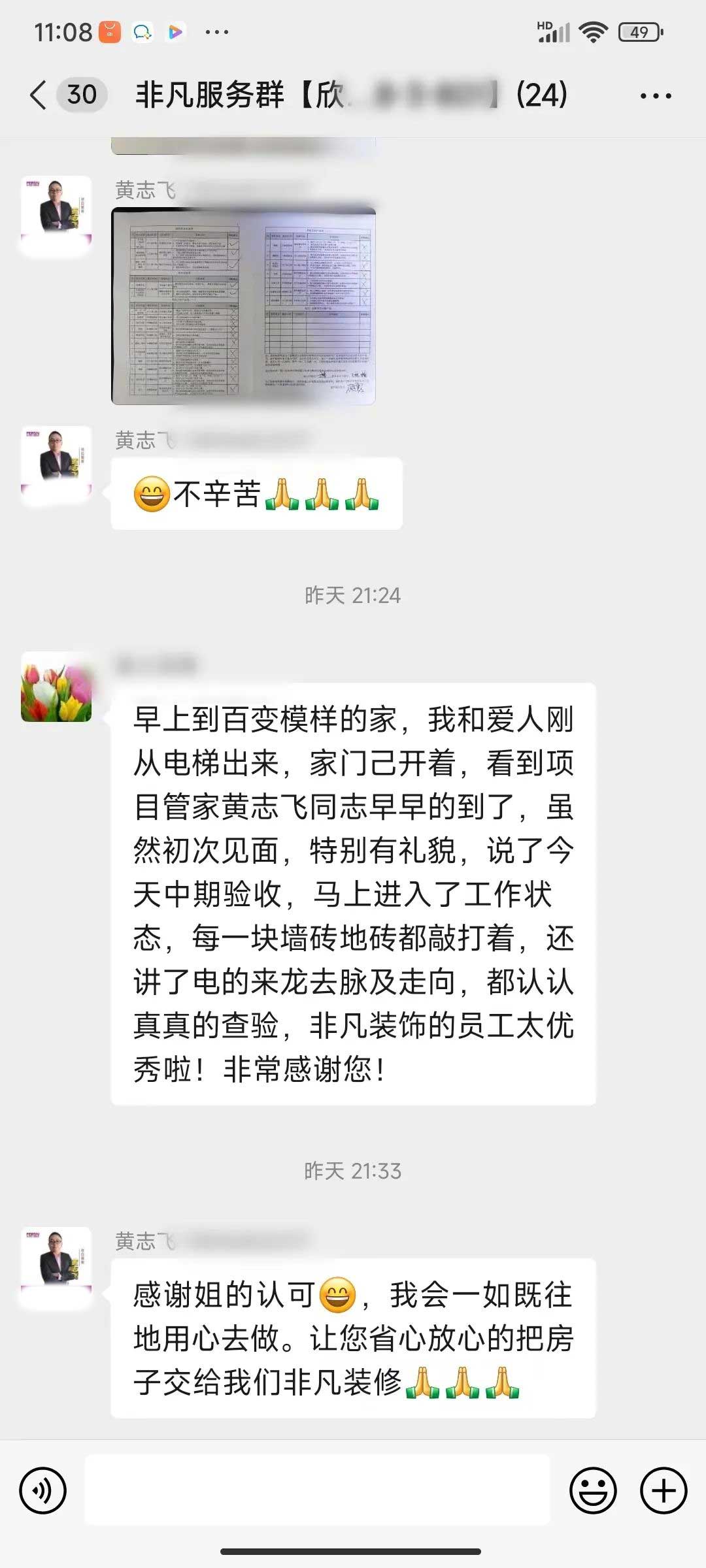Open the emoji sticker panel

click(593, 1490)
